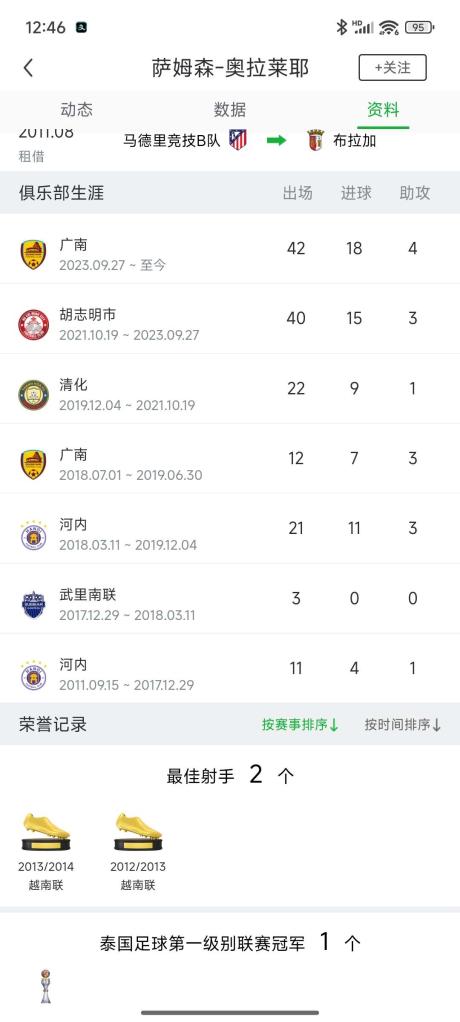
Task: Sort honors by 按赛事排序
Action: tap(300, 725)
